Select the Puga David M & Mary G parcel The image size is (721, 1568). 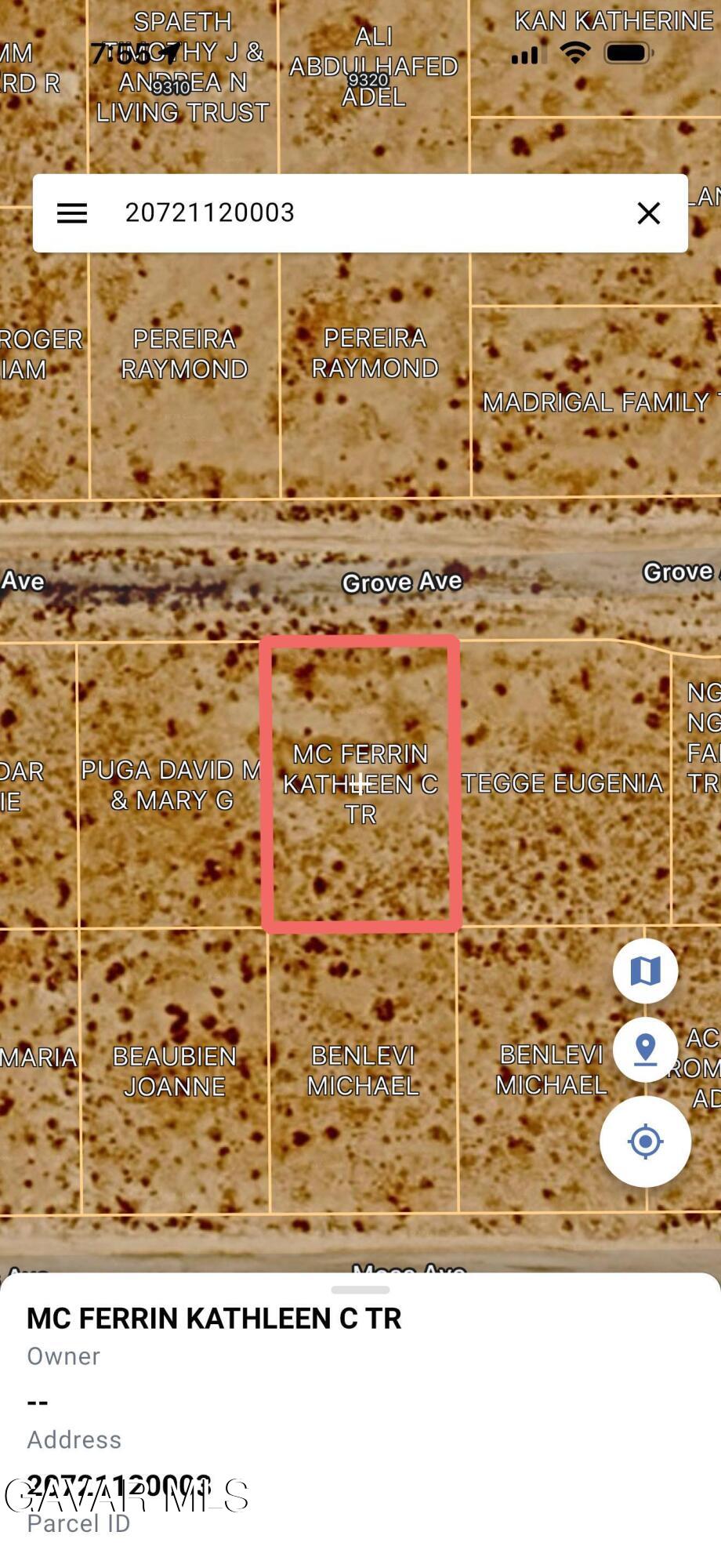click(171, 785)
